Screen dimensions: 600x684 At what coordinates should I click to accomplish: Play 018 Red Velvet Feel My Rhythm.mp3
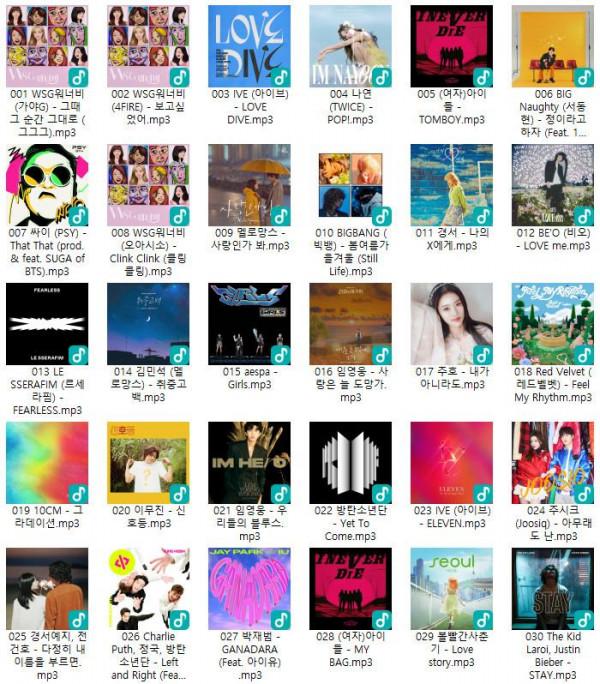(552, 324)
